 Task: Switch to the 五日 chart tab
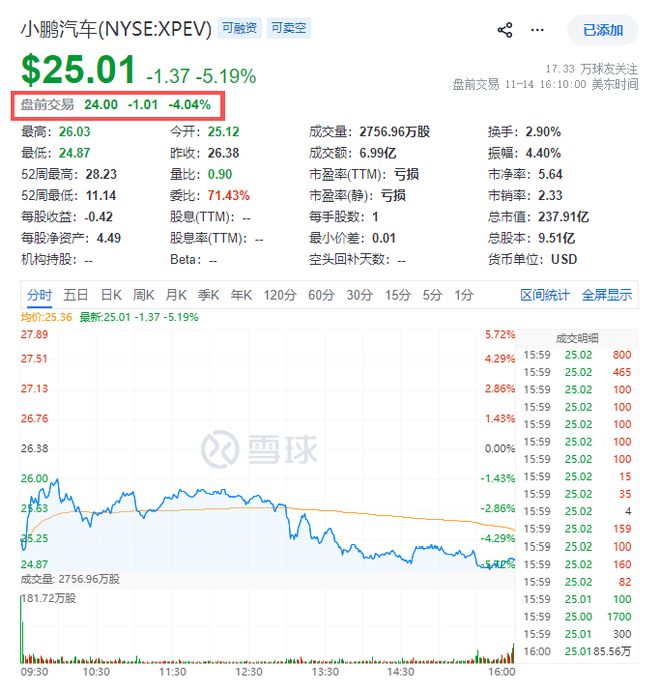coord(76,295)
